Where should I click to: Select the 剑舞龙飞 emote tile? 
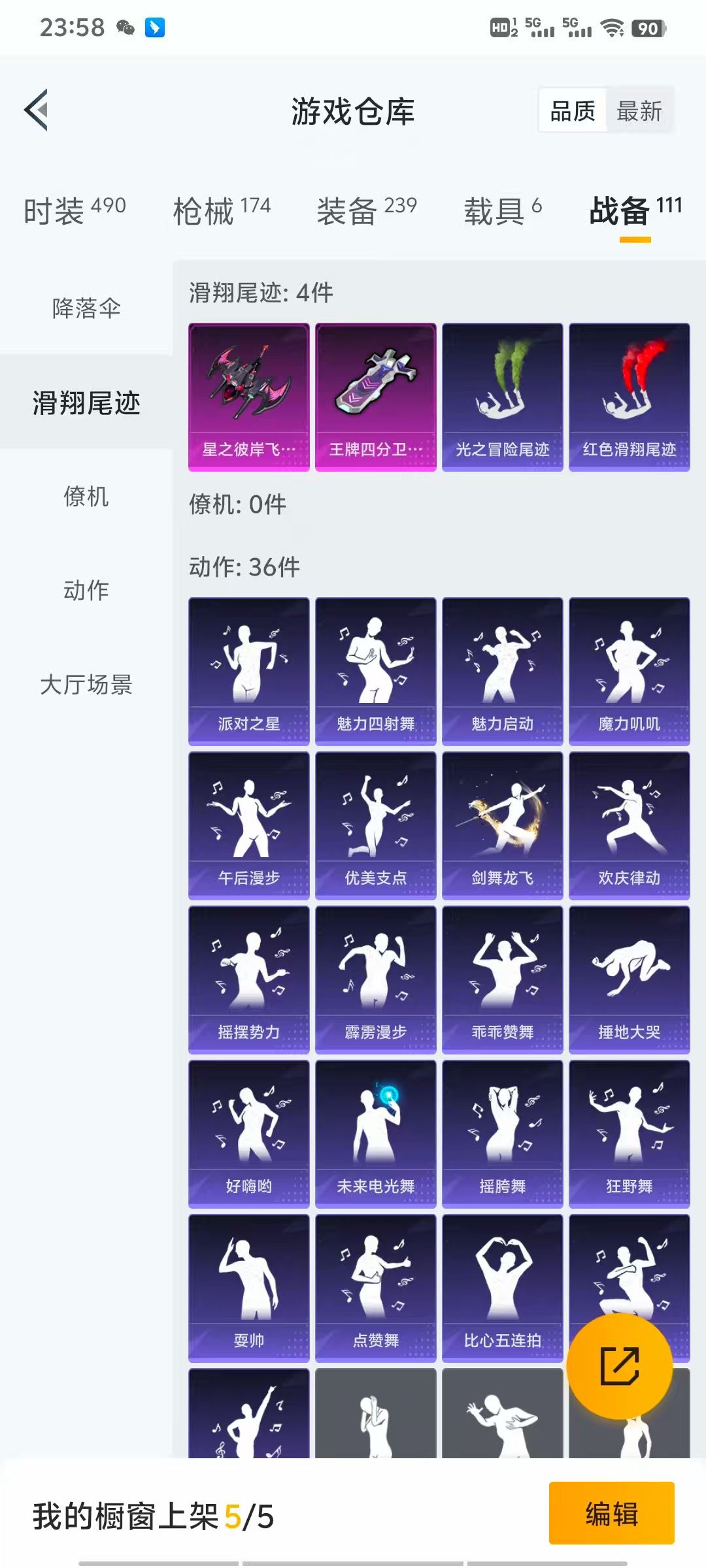pyautogui.click(x=503, y=826)
